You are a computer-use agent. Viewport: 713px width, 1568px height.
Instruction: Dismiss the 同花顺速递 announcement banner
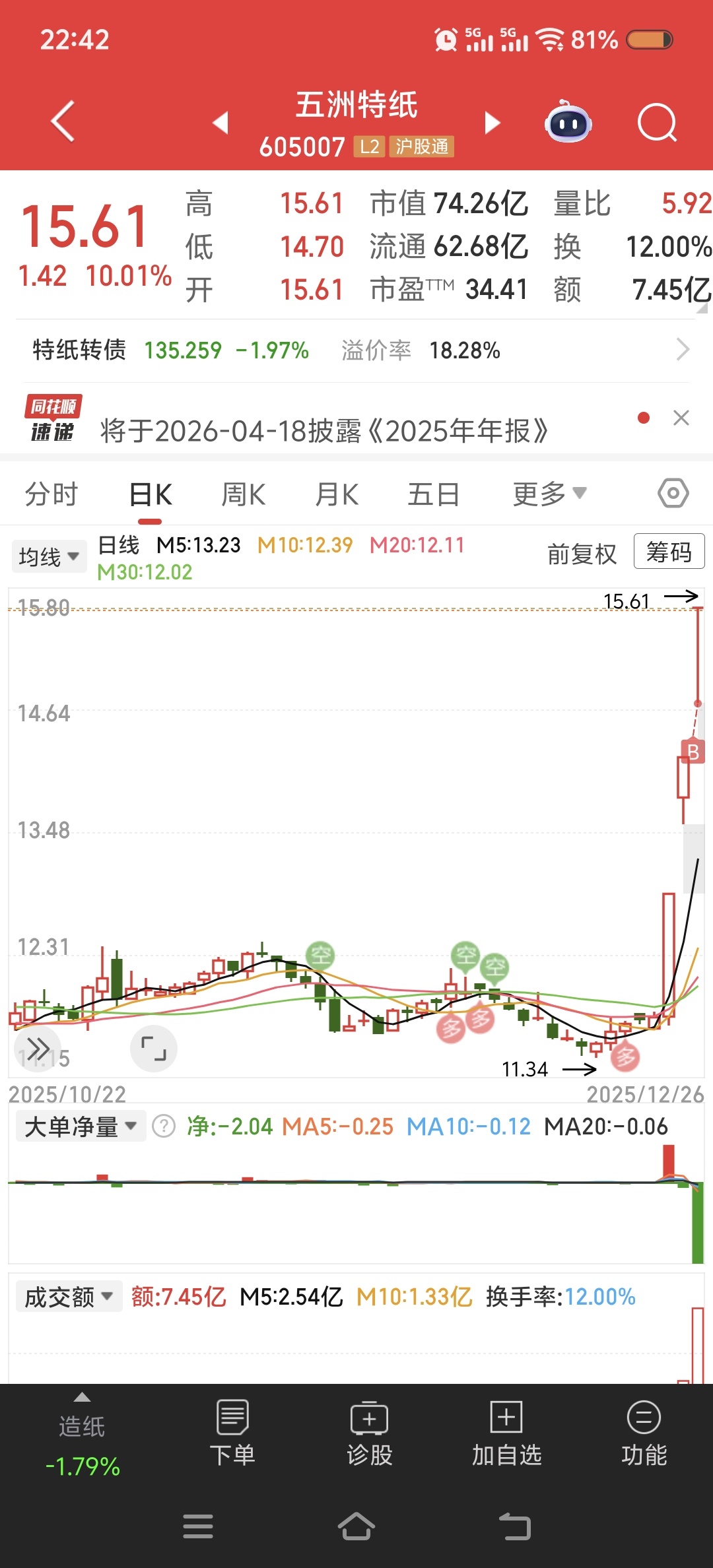click(681, 418)
